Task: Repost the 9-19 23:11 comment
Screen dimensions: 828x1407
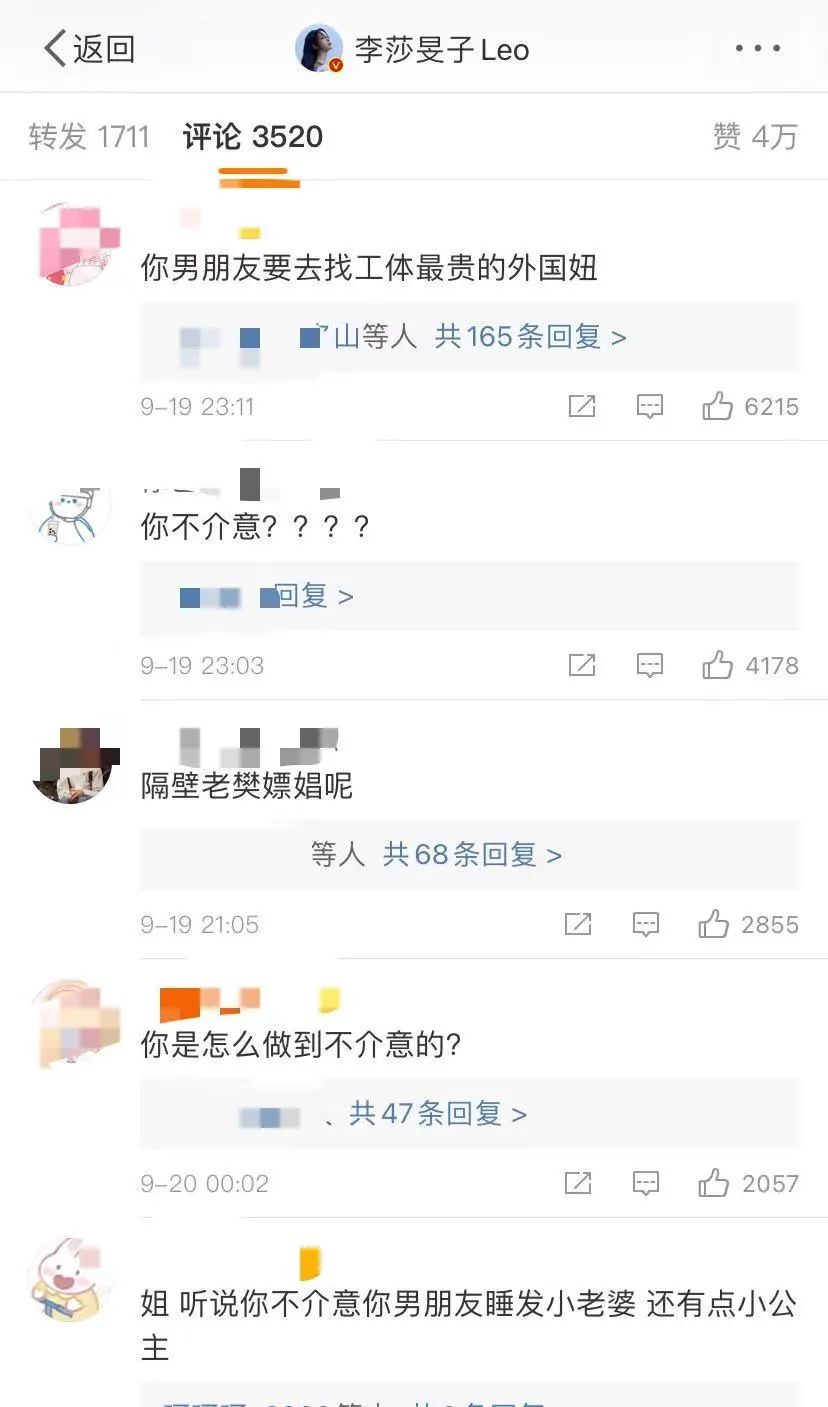Action: [x=582, y=406]
